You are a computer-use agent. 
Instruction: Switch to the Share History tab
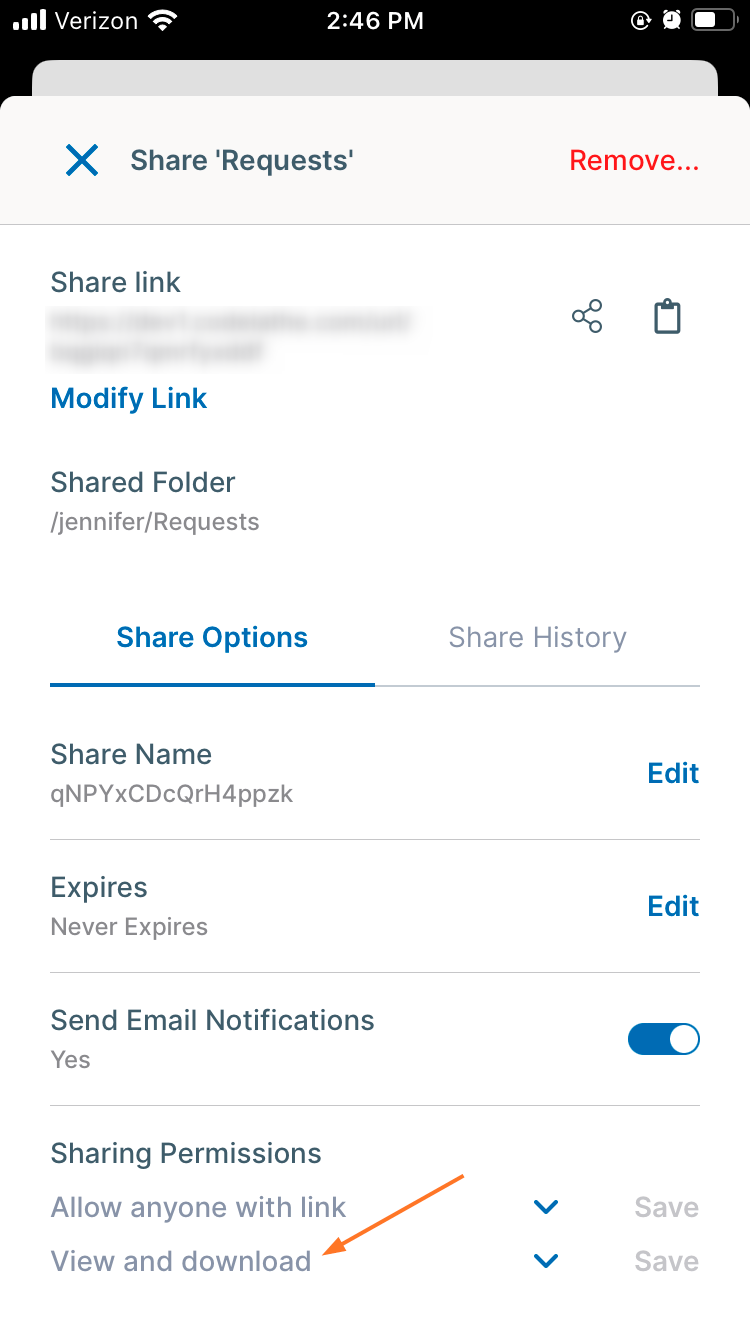click(x=537, y=637)
